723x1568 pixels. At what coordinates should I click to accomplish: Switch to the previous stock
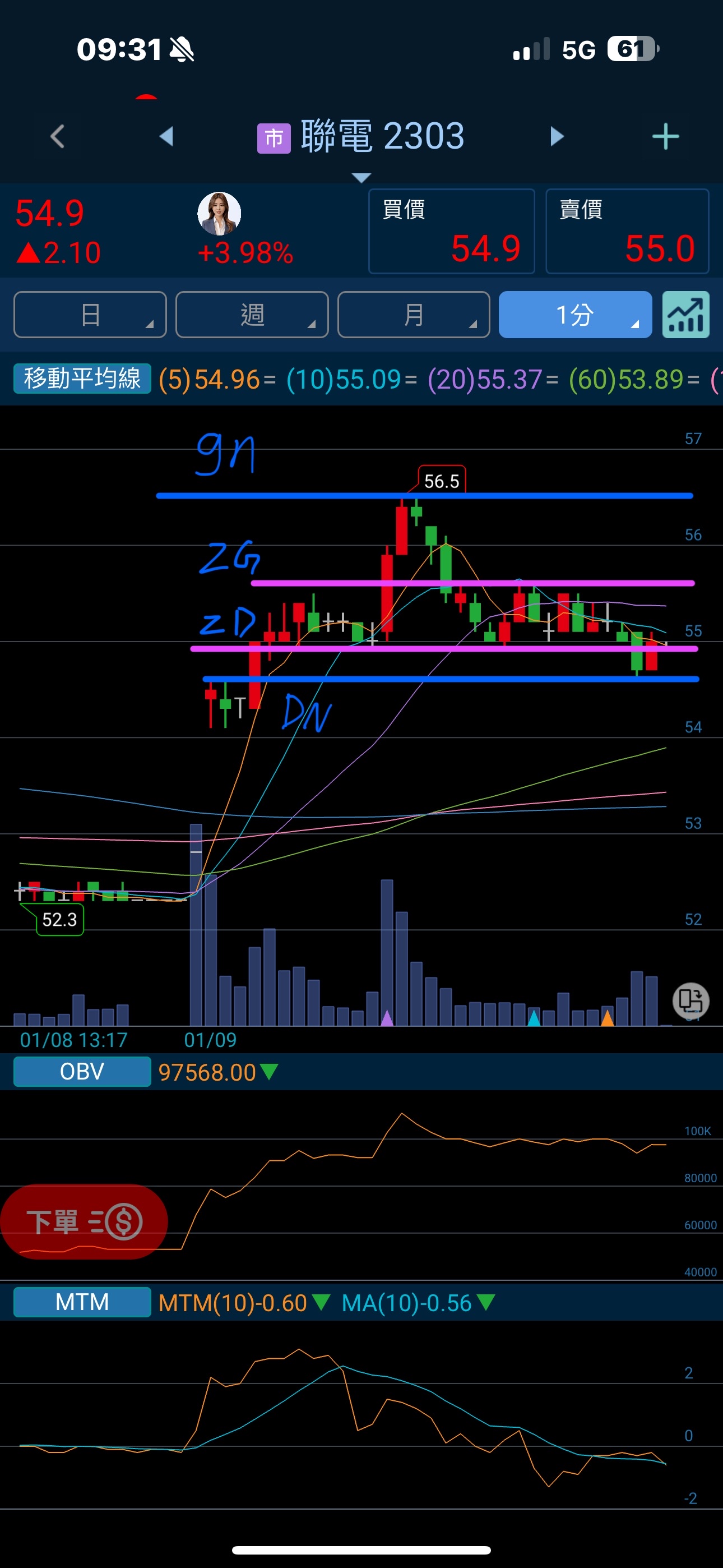click(166, 136)
